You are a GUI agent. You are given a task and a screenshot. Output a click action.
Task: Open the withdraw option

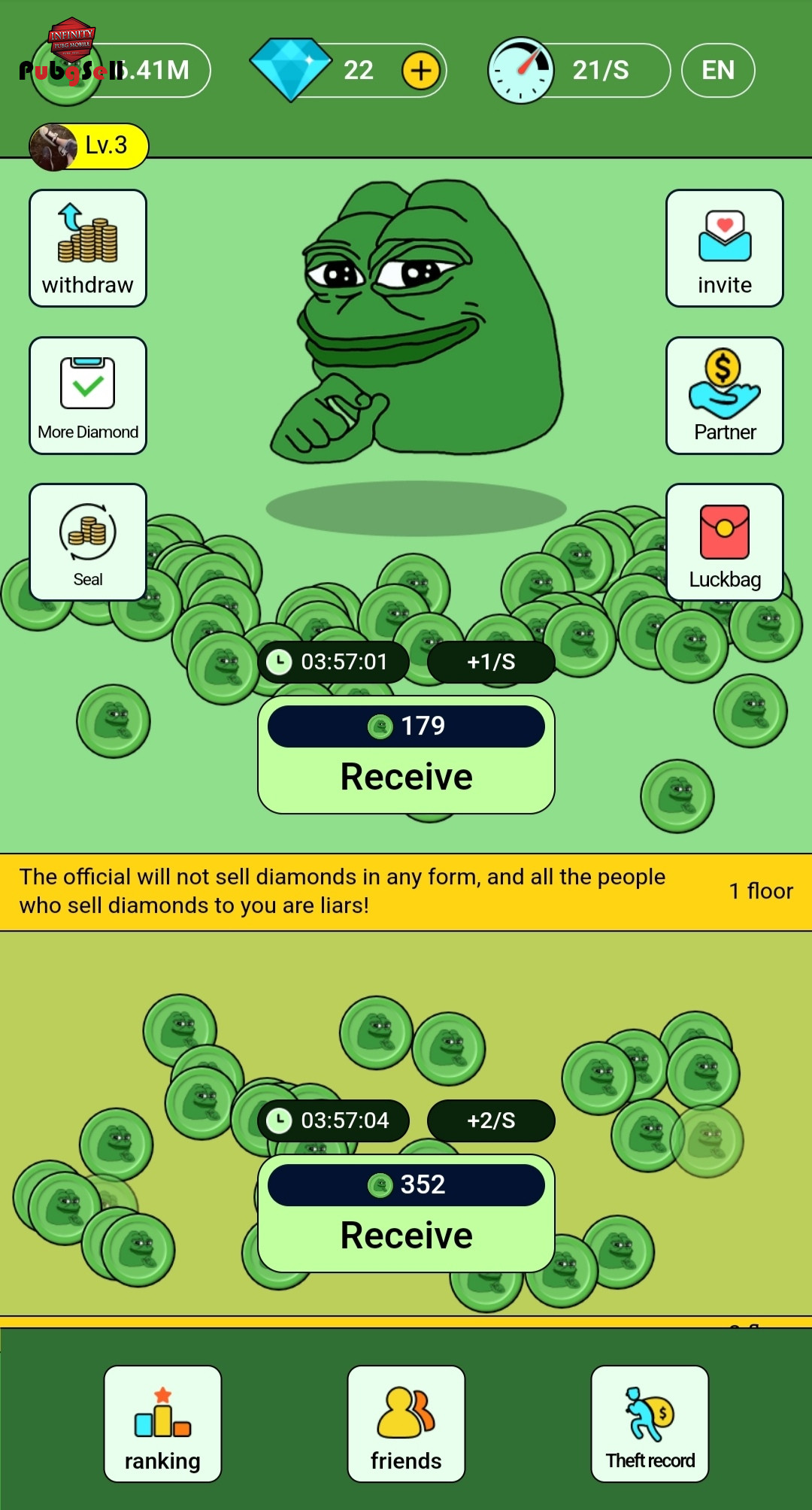pos(88,248)
